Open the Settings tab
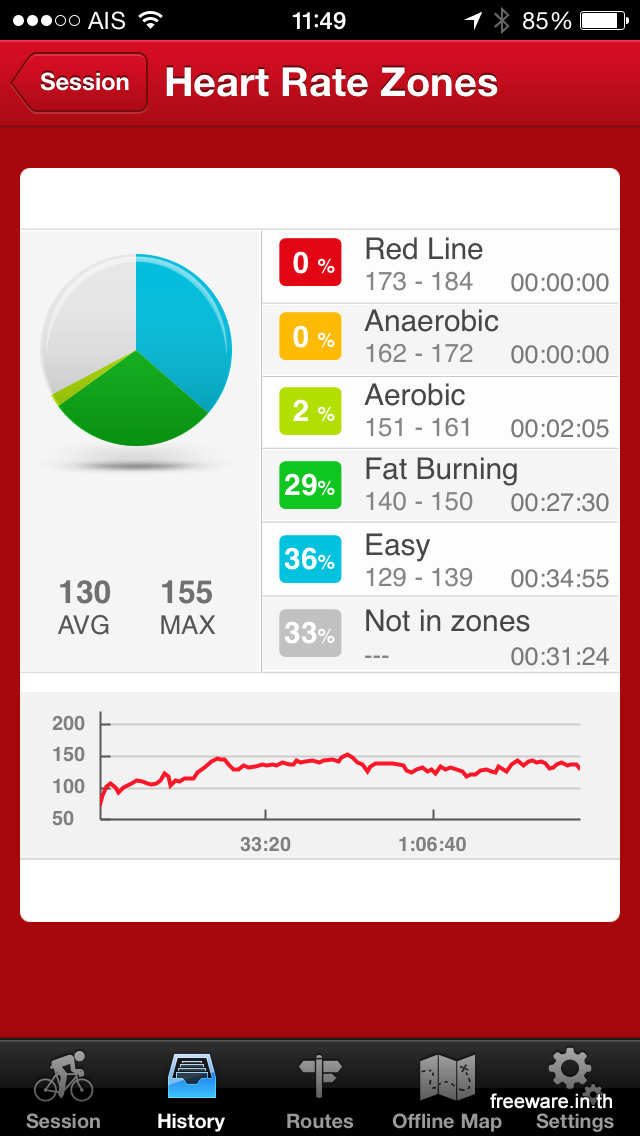The height and width of the screenshot is (1136, 640). click(x=574, y=1090)
